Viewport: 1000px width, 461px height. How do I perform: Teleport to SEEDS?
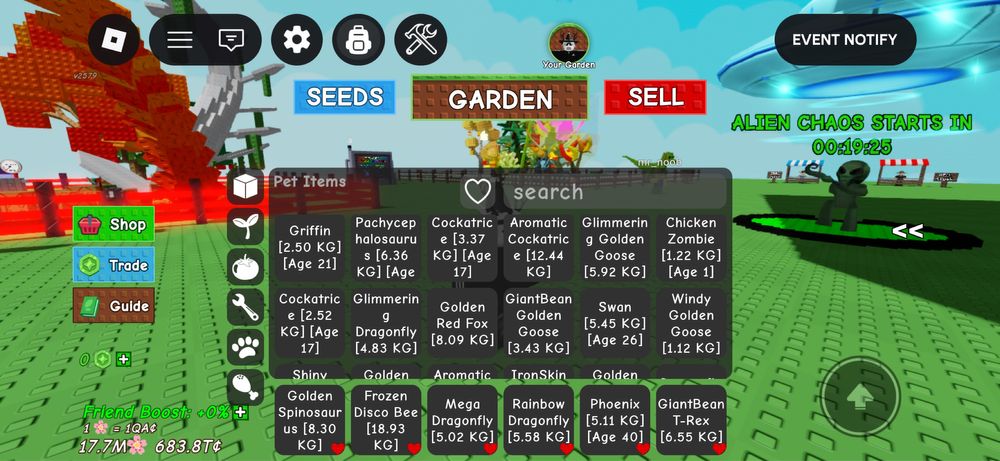344,97
